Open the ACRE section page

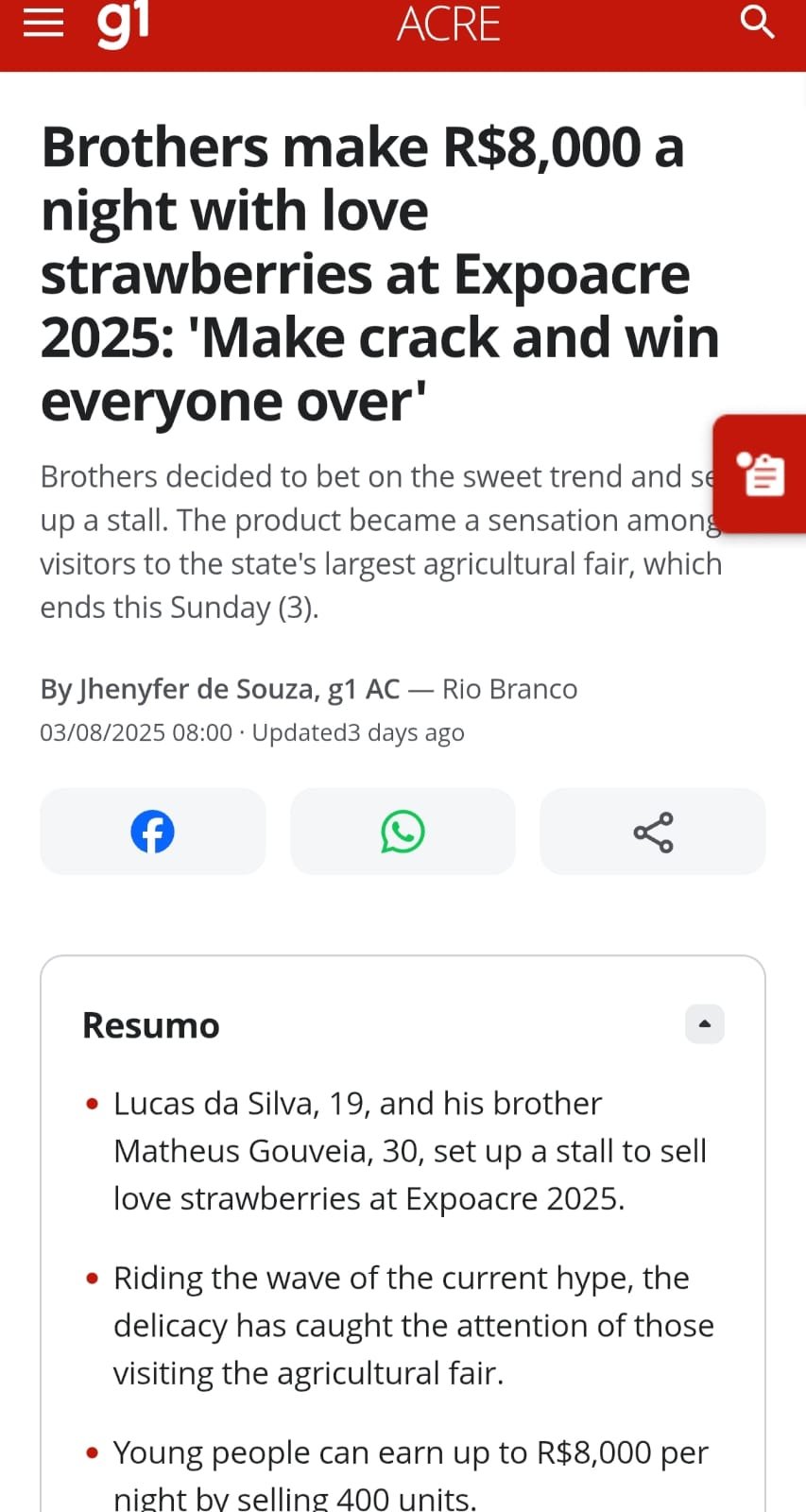coord(448,24)
